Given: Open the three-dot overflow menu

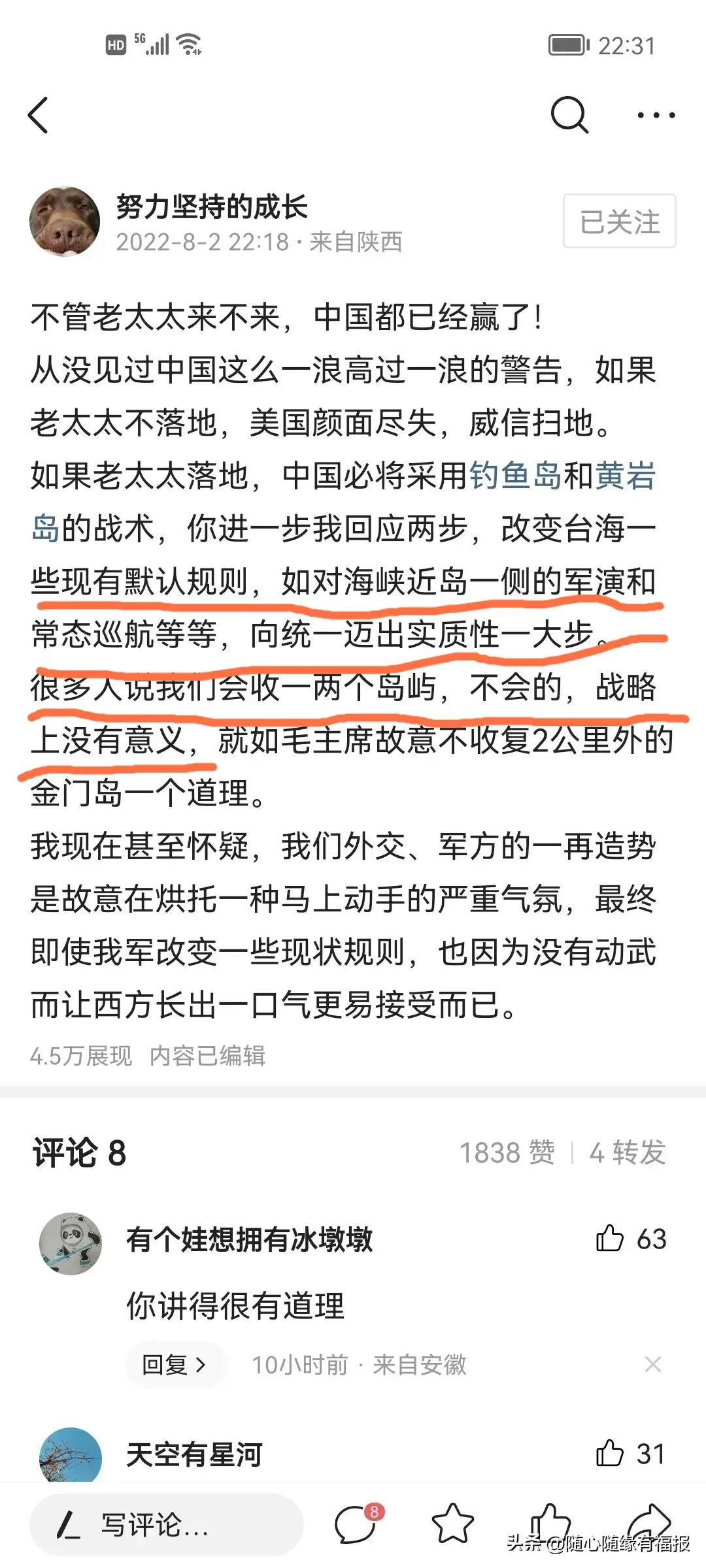Looking at the screenshot, I should click(x=656, y=116).
